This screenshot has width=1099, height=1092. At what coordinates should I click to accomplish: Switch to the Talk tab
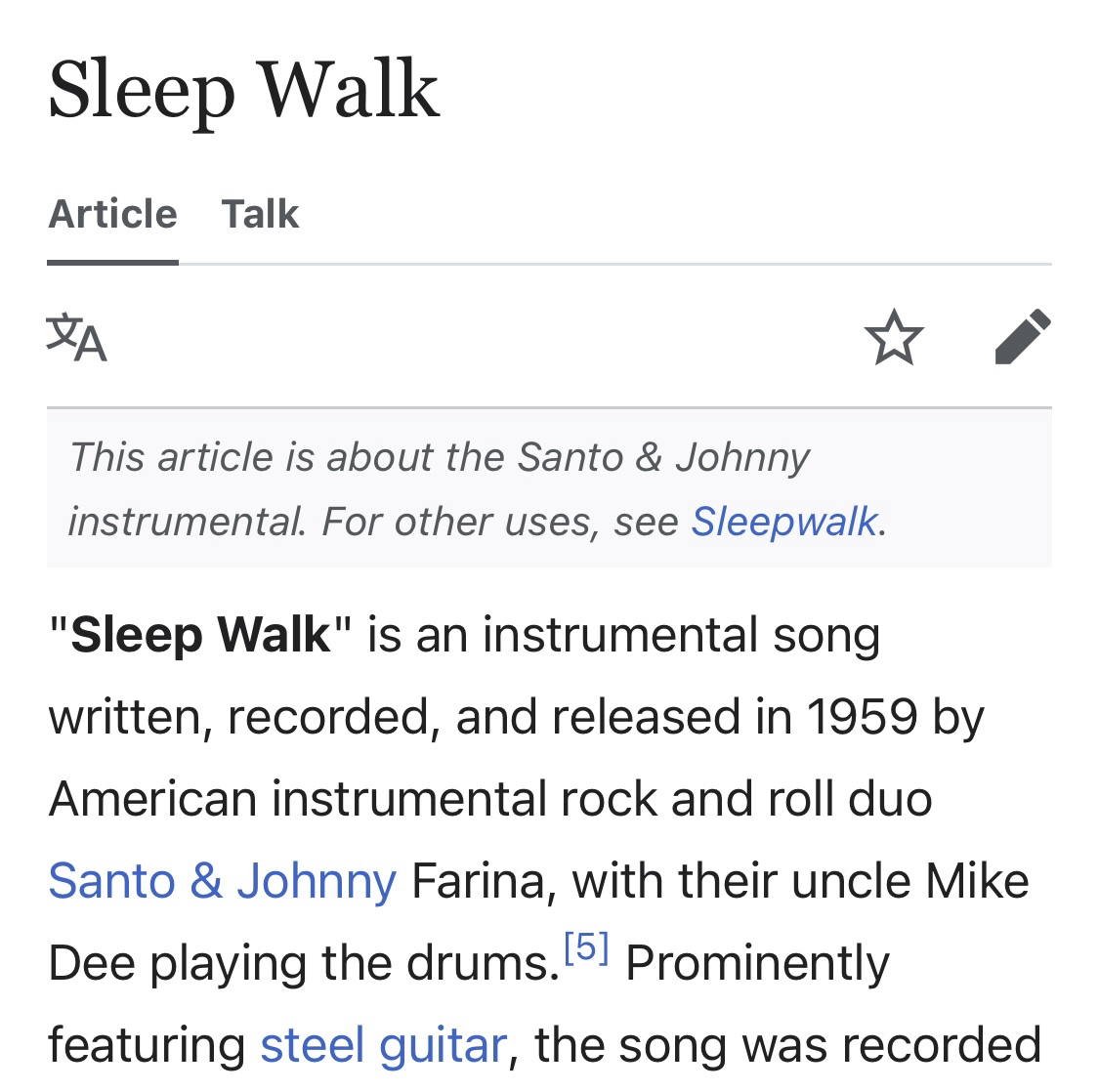tap(260, 214)
